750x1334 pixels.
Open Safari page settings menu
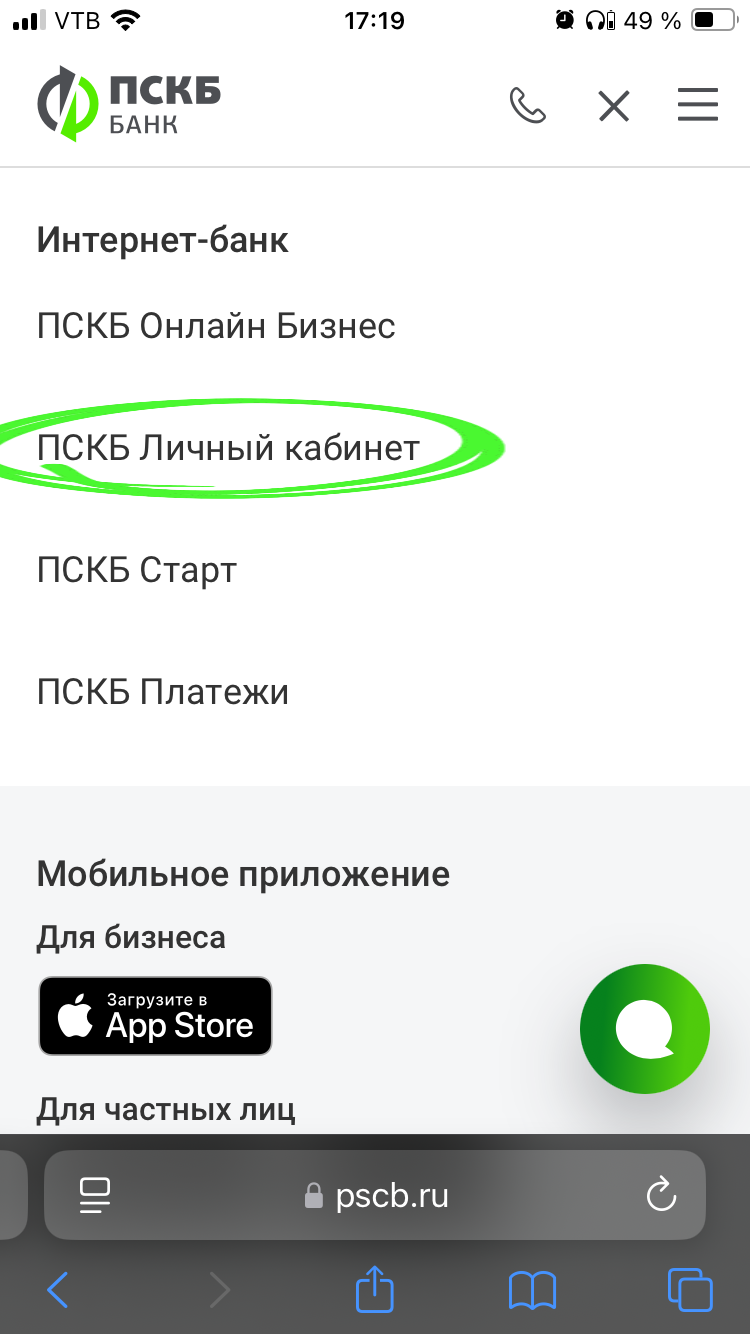coord(95,1195)
